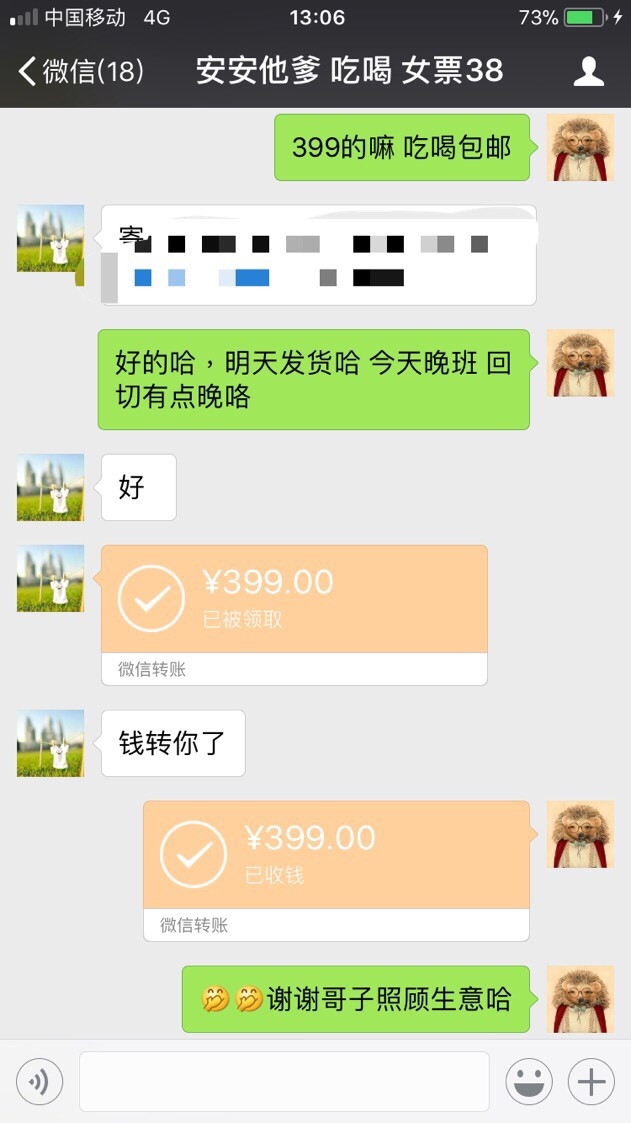This screenshot has height=1123, width=631.
Task: Open the ¥399.00 transfer marked 已收钱
Action: coord(337,871)
